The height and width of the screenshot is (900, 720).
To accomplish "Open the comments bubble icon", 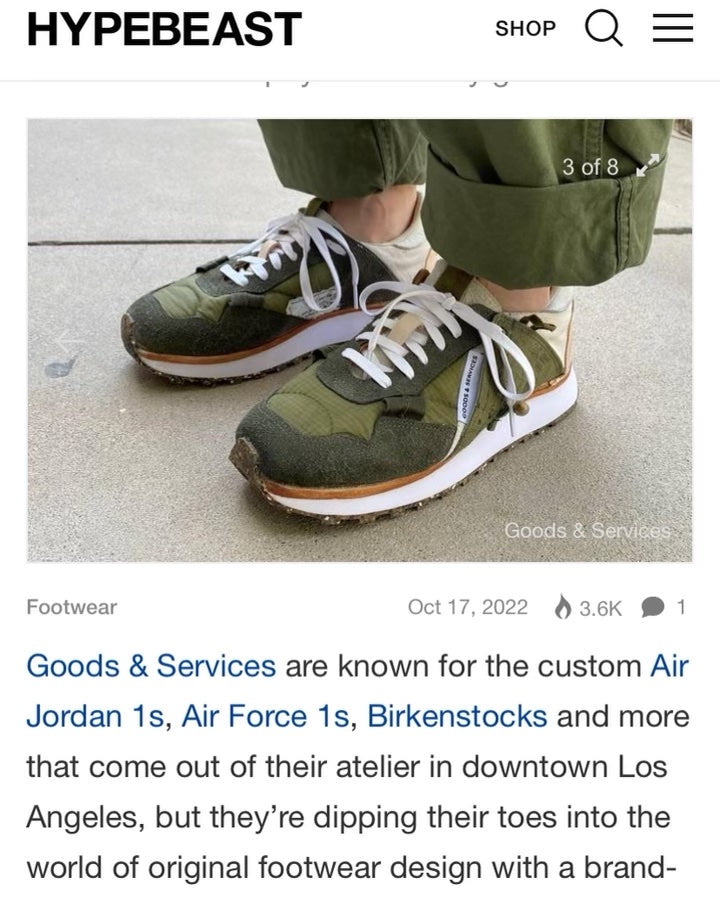I will (x=653, y=607).
